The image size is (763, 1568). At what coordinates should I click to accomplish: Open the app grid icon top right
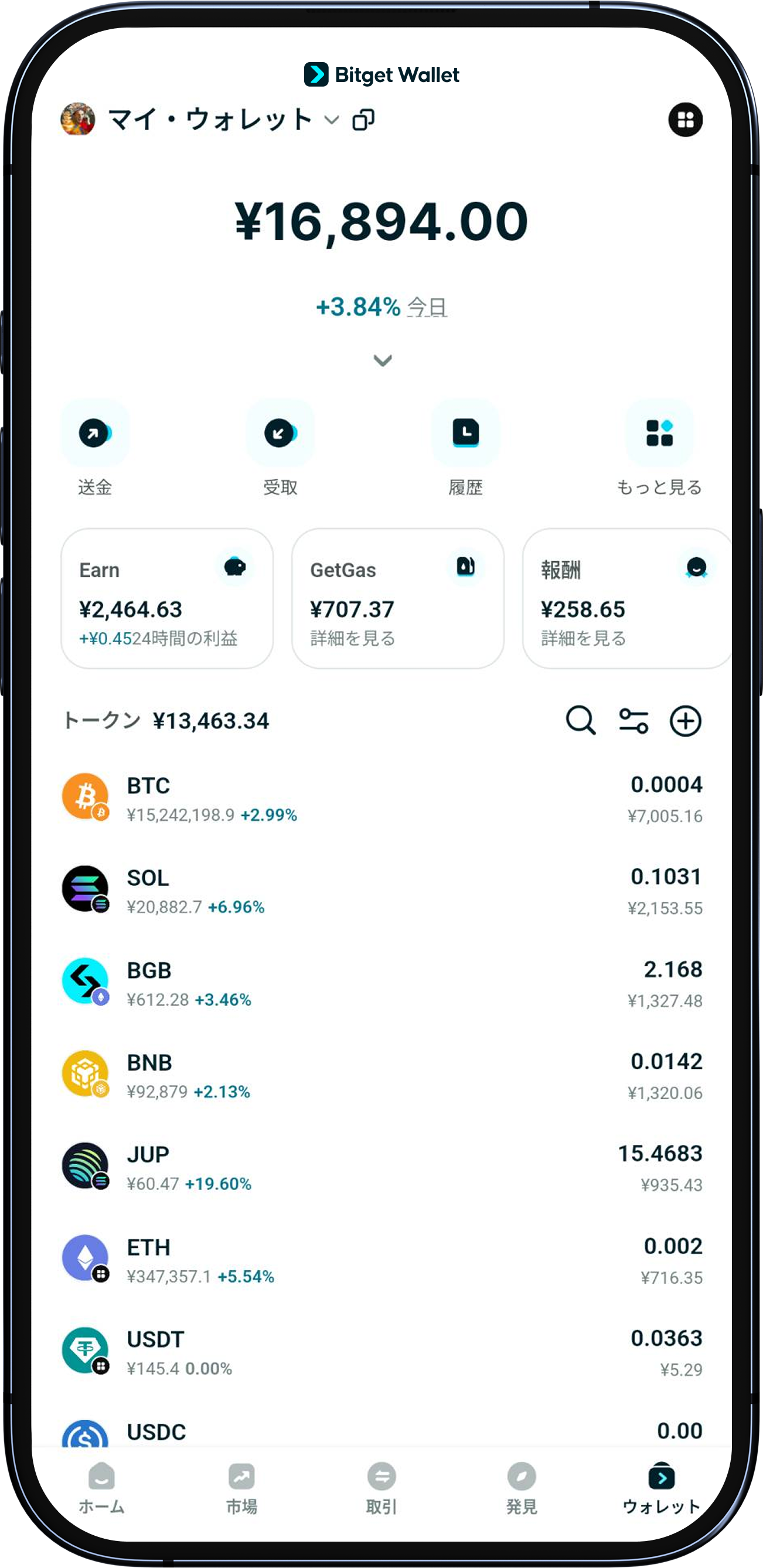pos(684,120)
